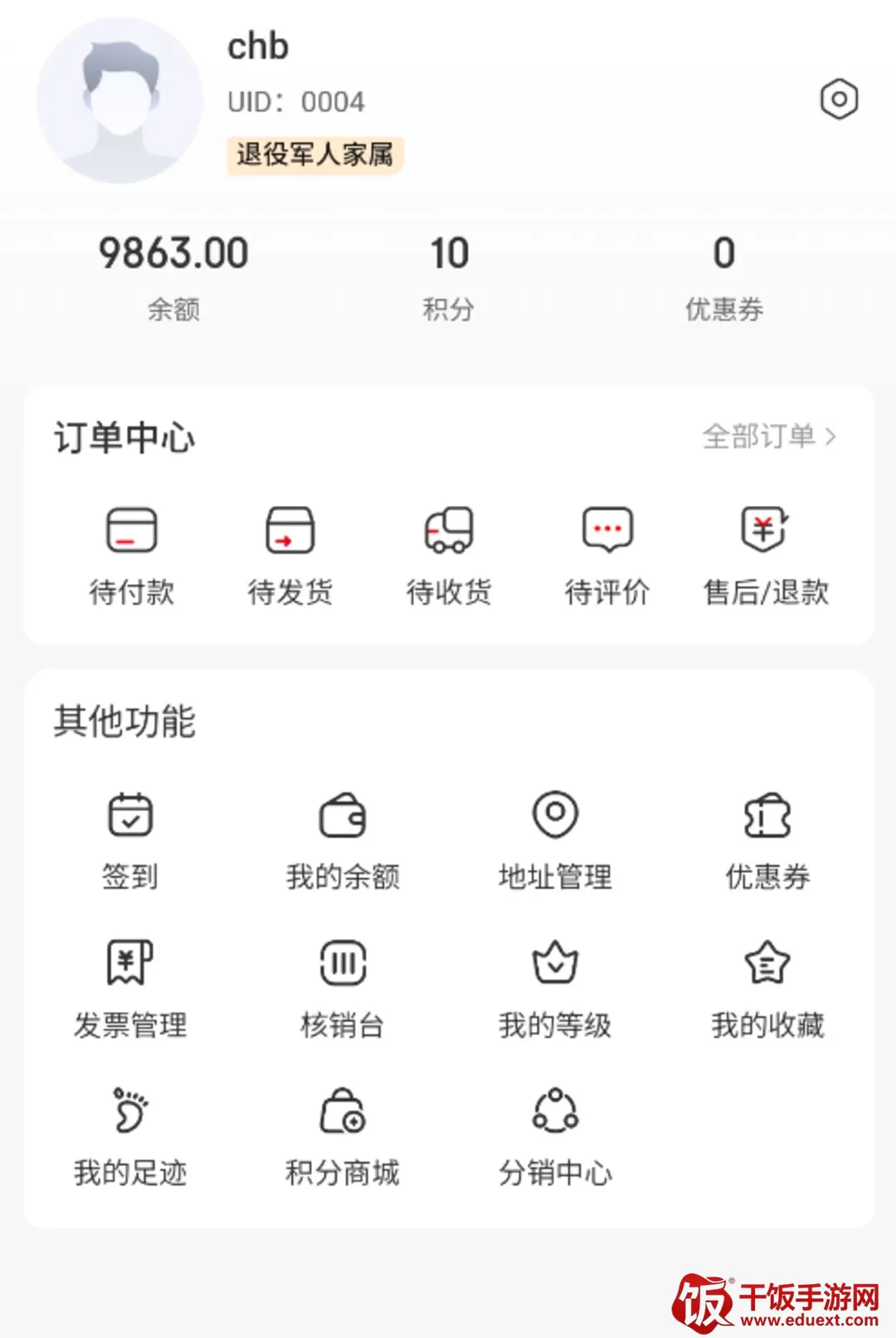The width and height of the screenshot is (896, 1338).
Task: View 我的足迹 browsing history
Action: pyautogui.click(x=130, y=1137)
